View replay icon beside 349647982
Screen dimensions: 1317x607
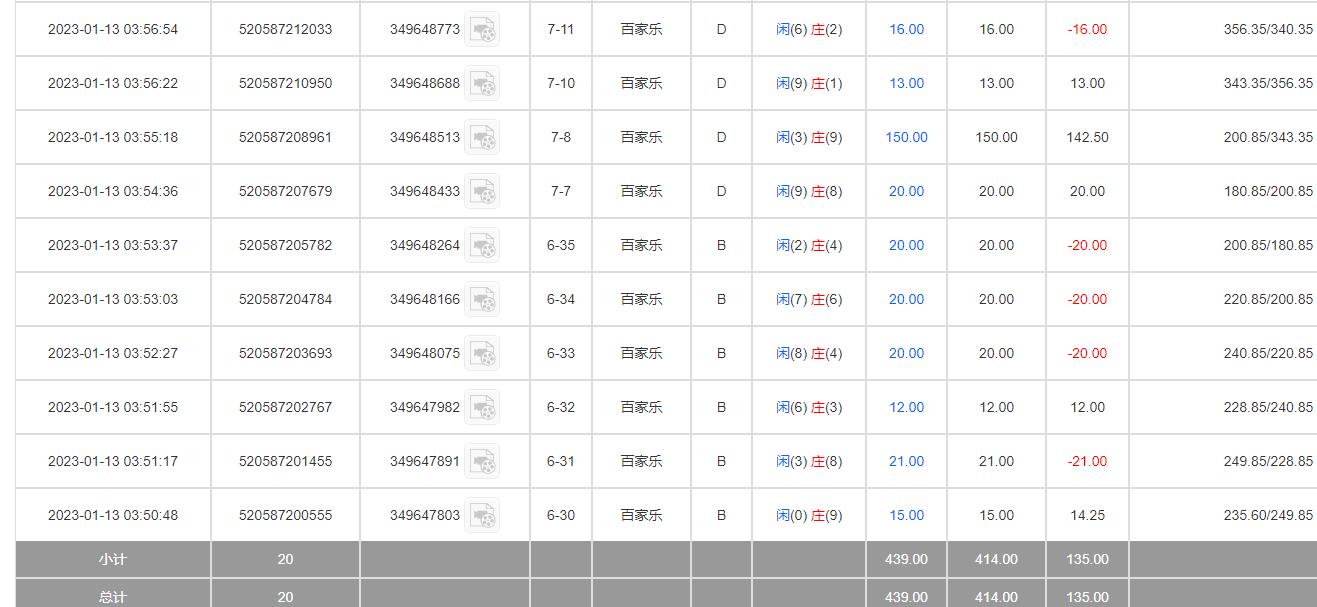(483, 408)
